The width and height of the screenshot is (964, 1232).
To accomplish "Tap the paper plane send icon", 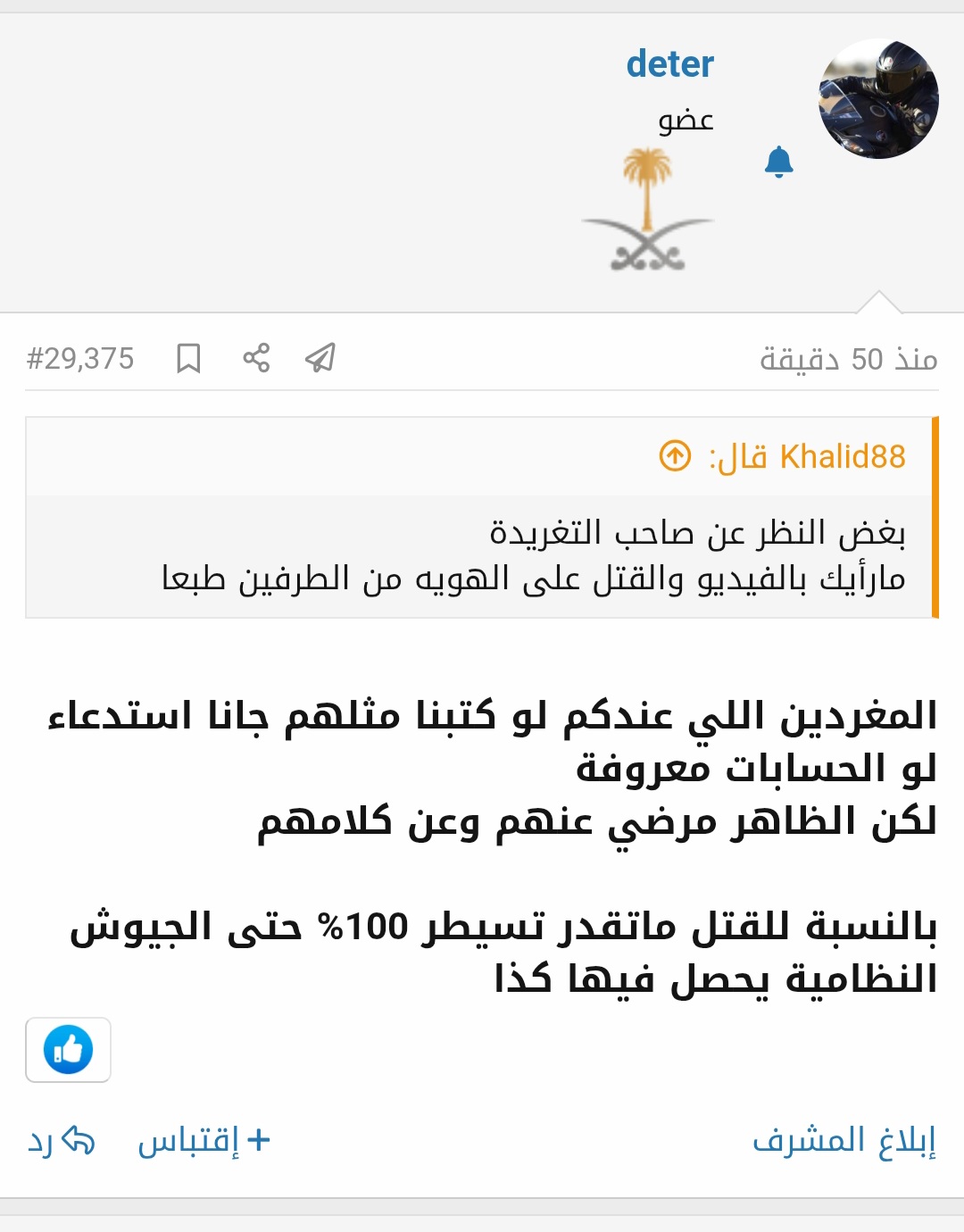I will [x=320, y=358].
